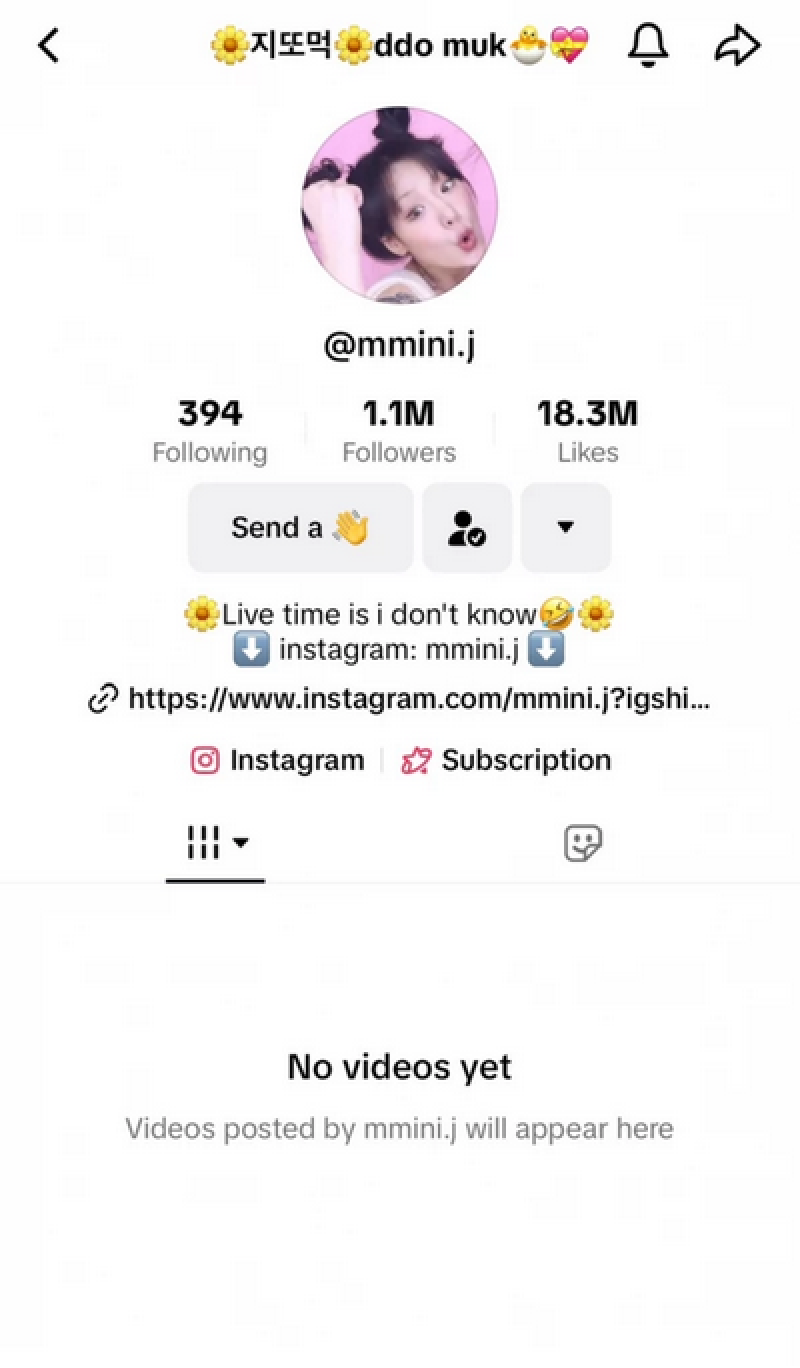Screen dimensions: 800x1368
Task: Switch to the stickers tab
Action: (583, 843)
